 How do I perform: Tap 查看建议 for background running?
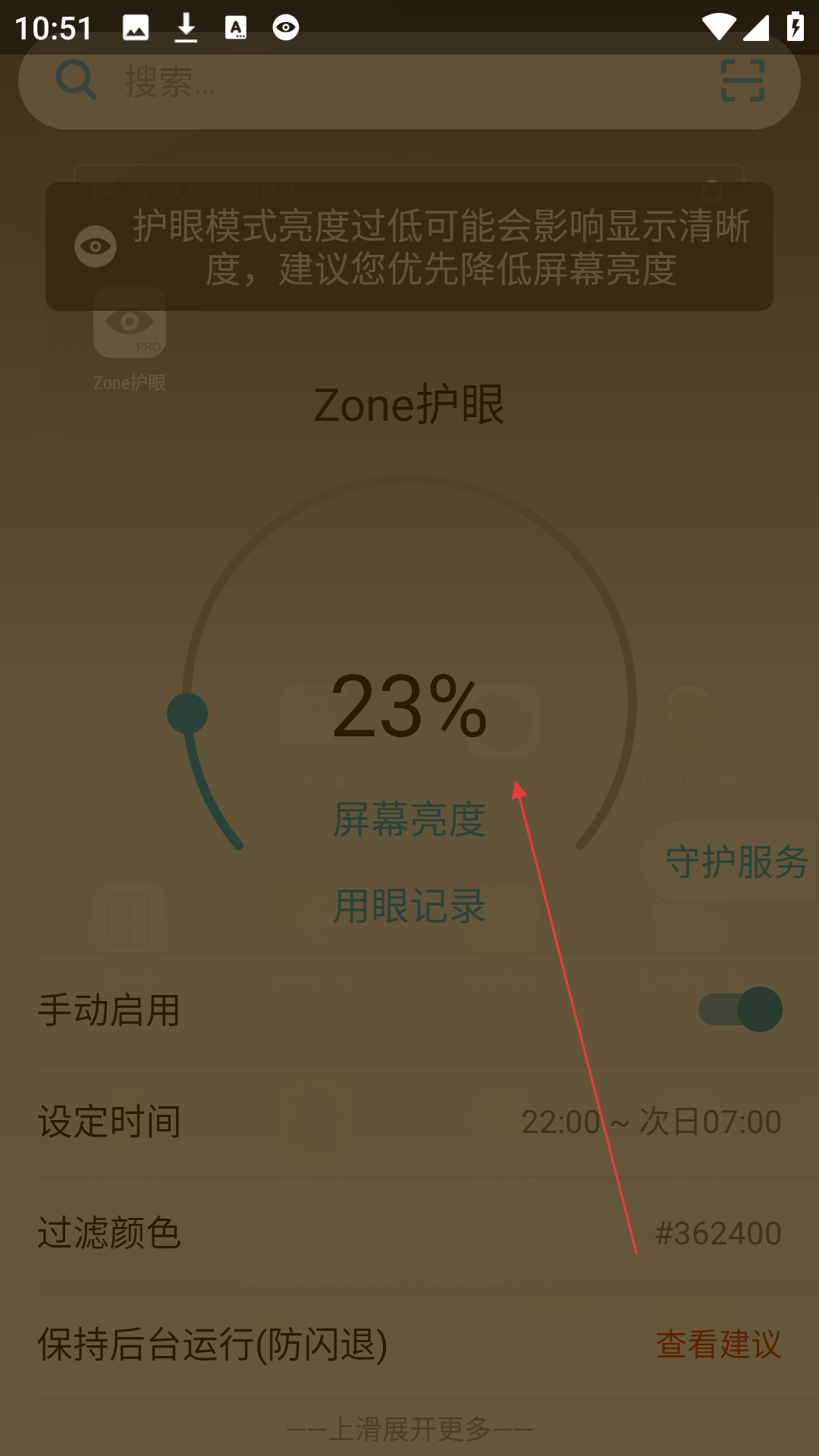pos(717,1345)
